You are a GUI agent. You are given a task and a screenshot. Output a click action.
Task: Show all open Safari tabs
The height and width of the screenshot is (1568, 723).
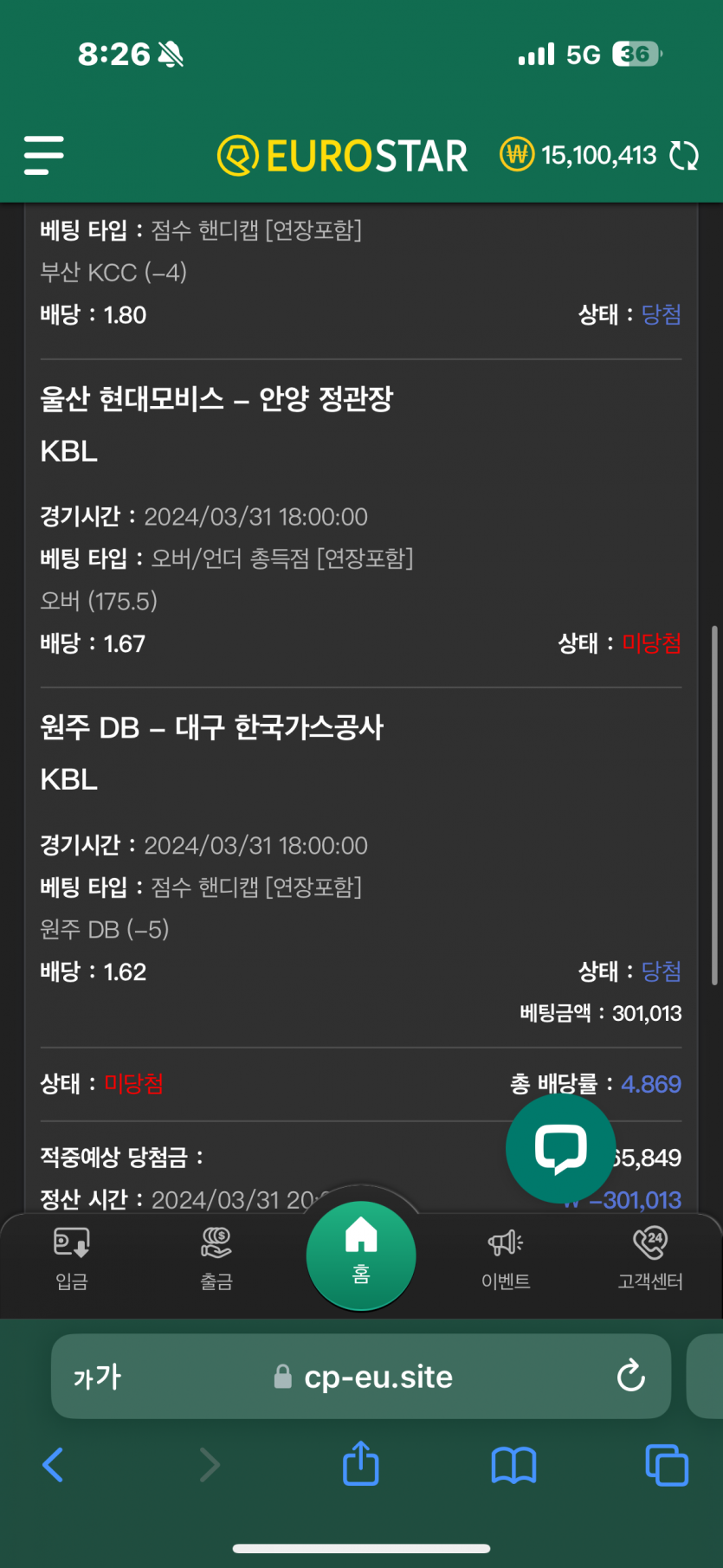pyautogui.click(x=667, y=1465)
